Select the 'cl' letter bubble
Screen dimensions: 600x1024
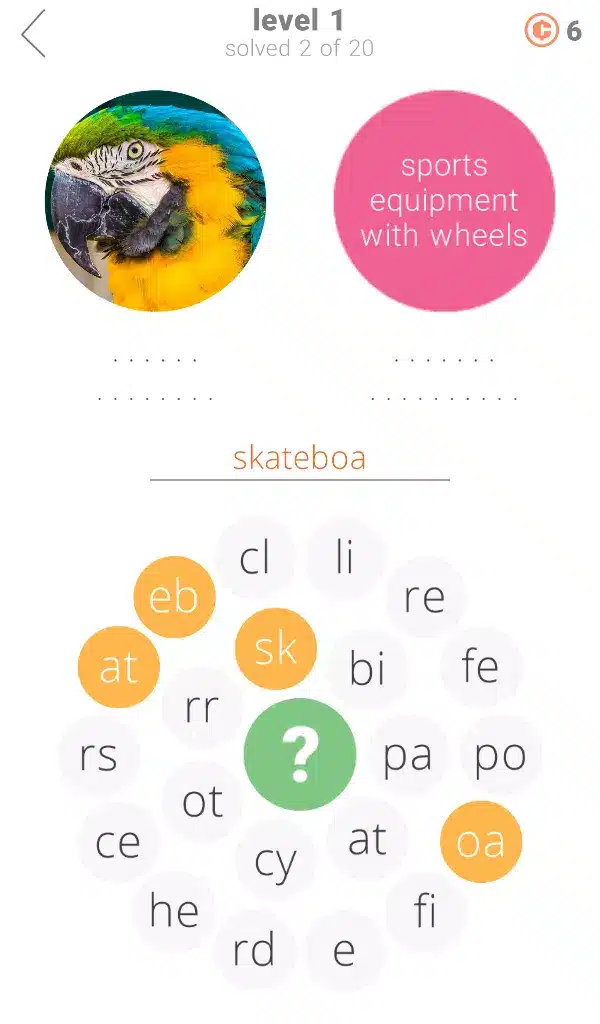pos(255,558)
